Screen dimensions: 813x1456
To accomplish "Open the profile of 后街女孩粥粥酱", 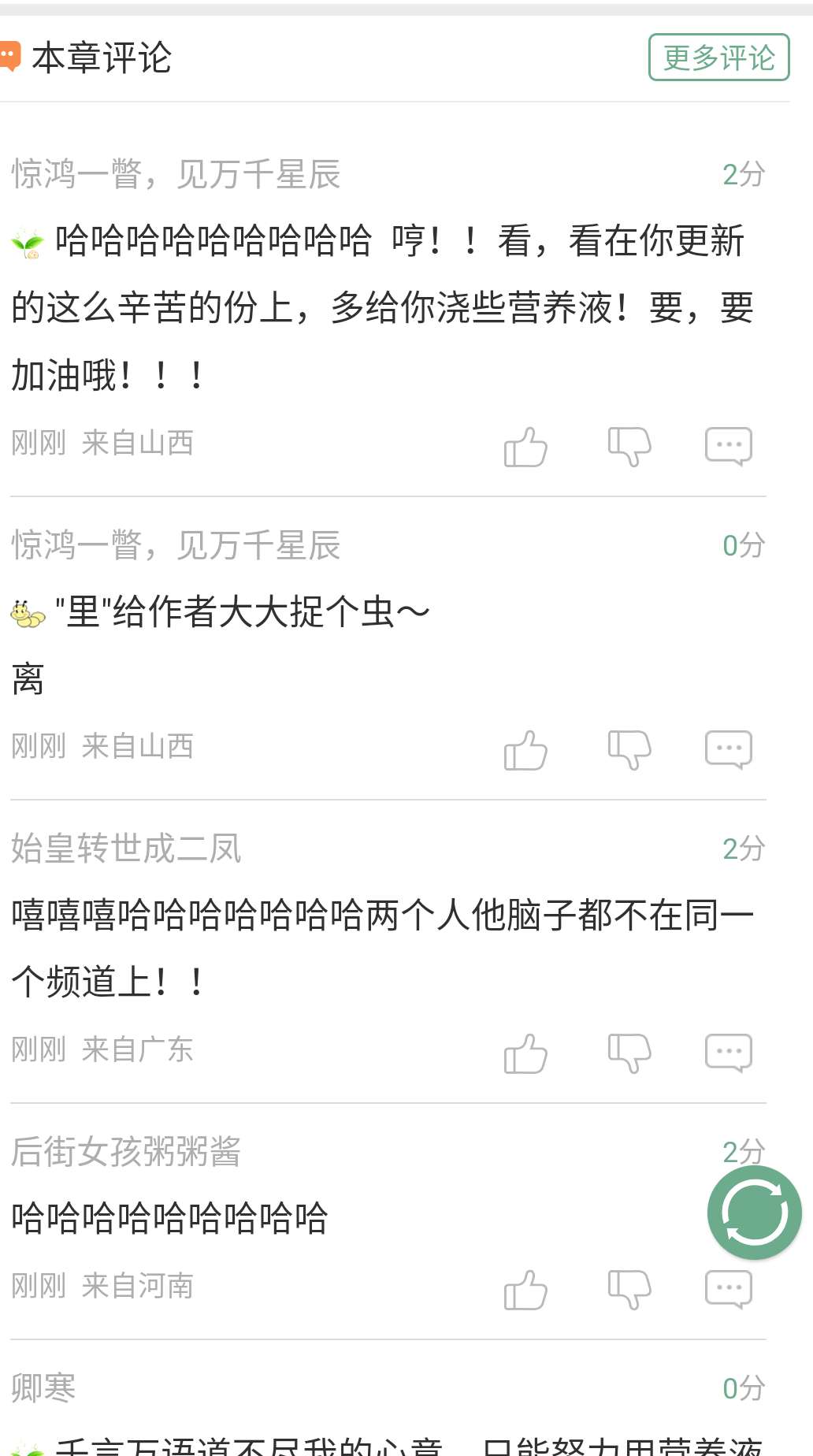I will [x=126, y=1152].
